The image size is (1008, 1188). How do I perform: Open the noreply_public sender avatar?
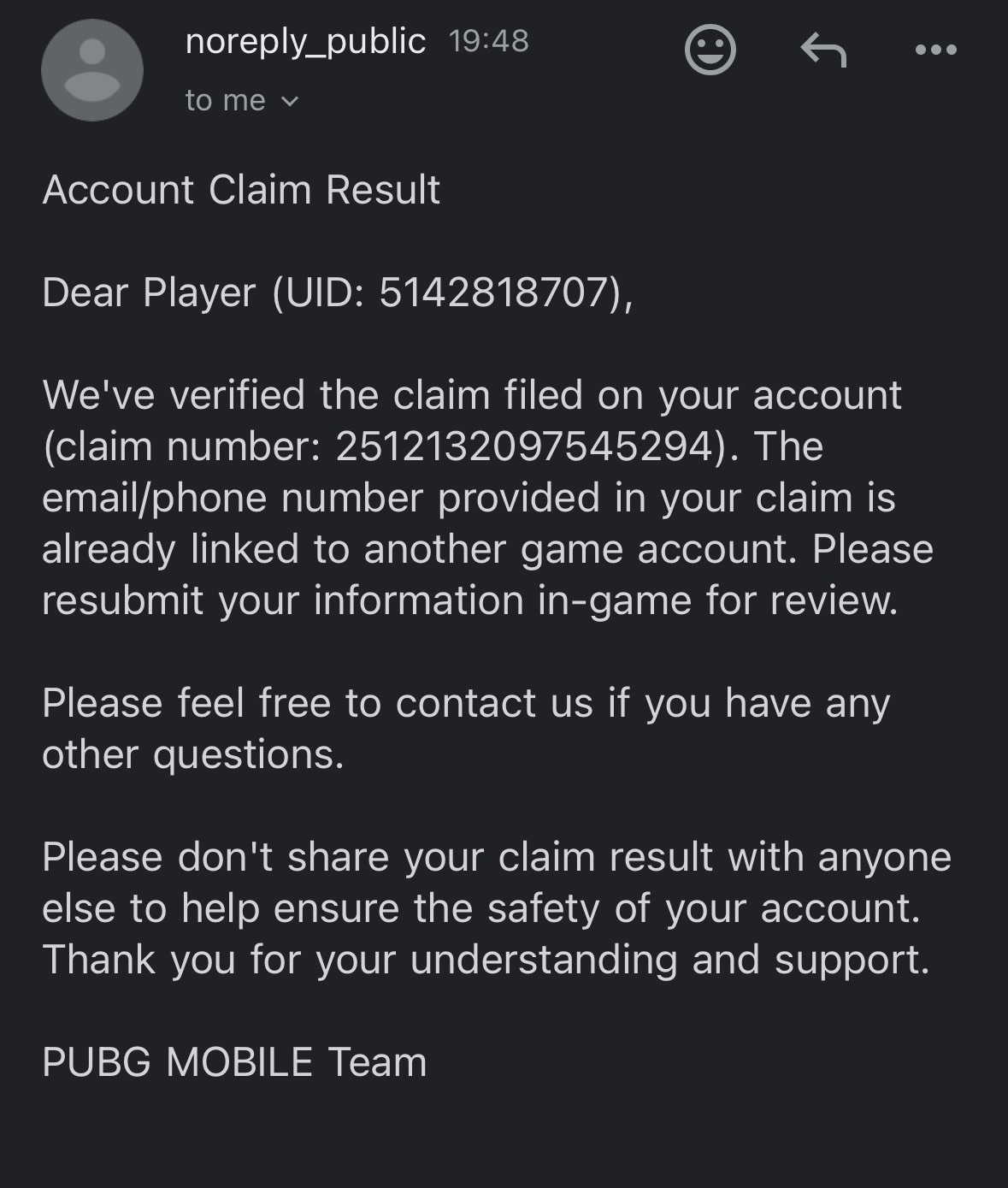[92, 70]
